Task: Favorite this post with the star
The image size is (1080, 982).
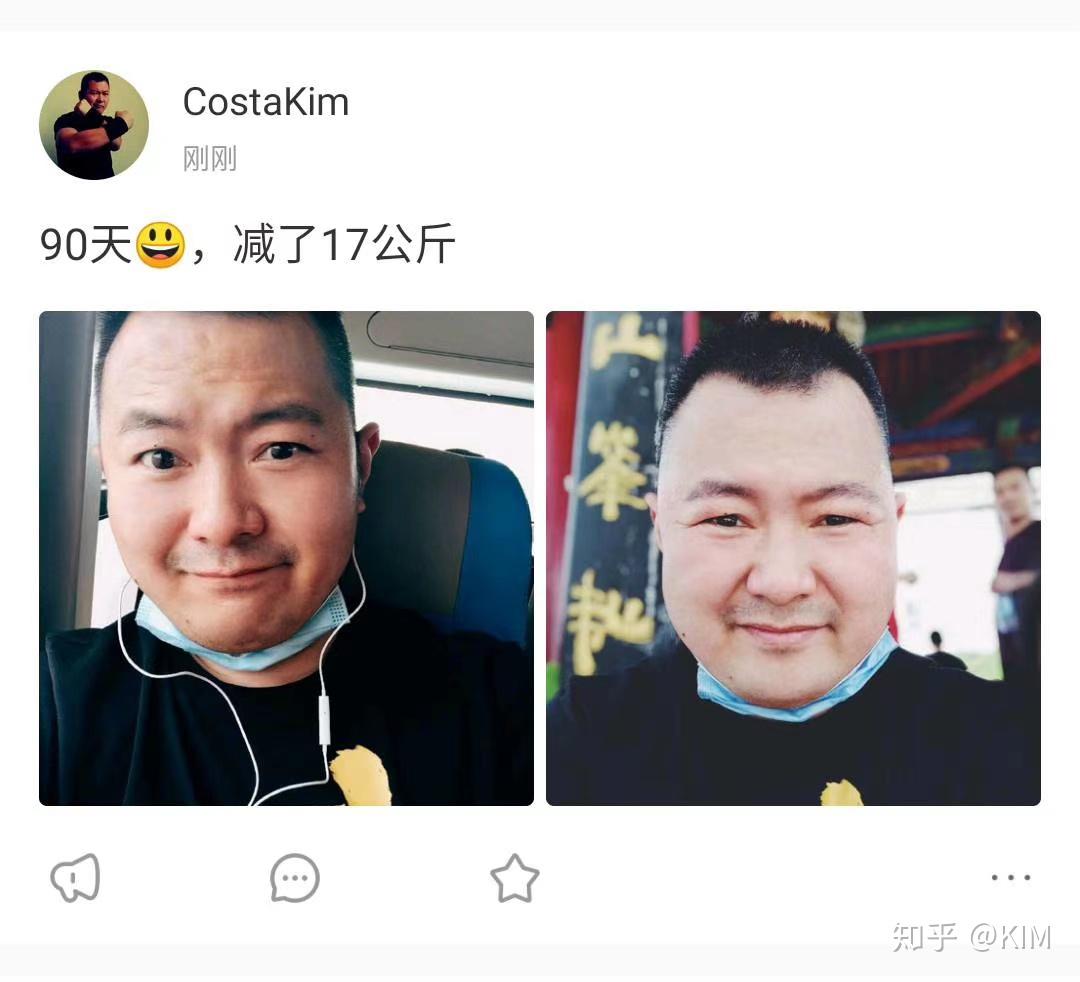Action: pos(514,878)
